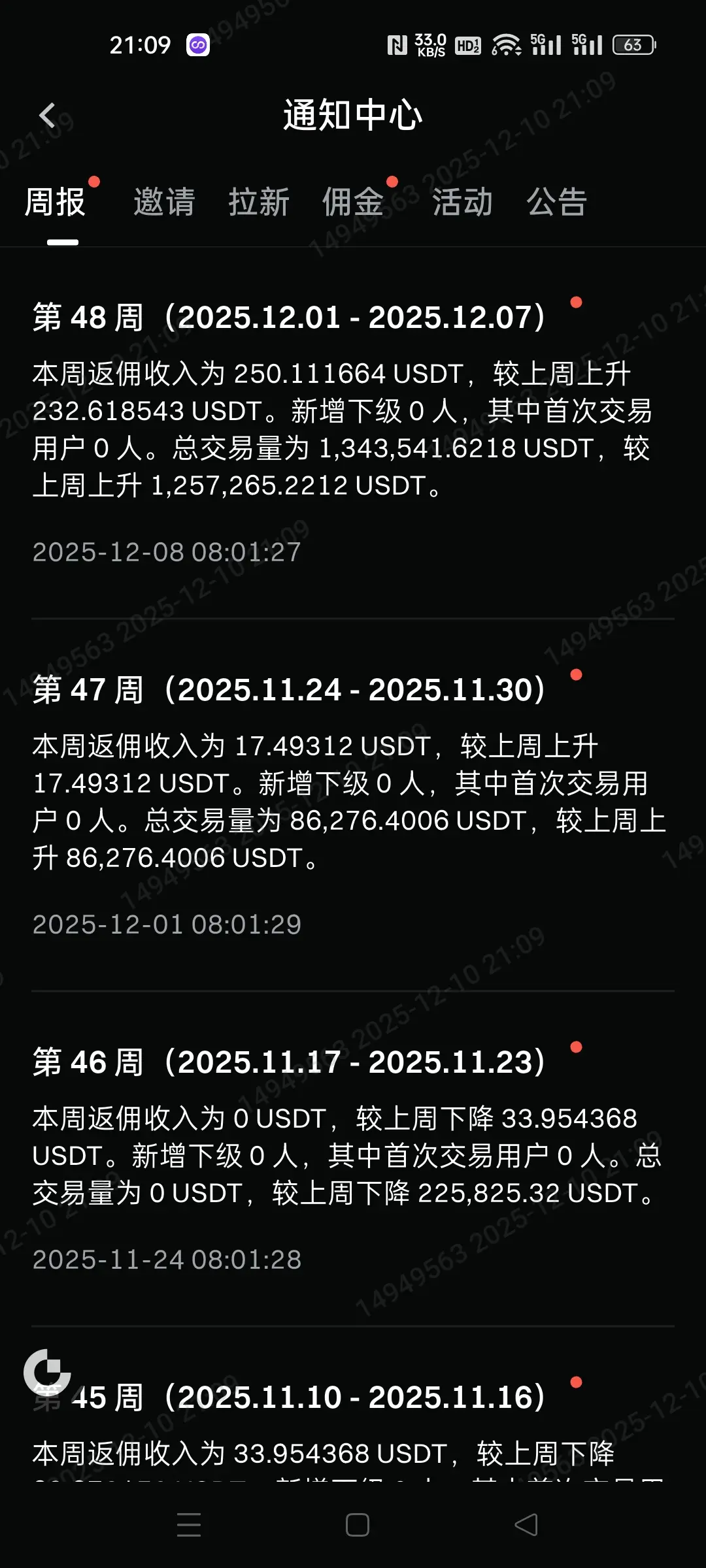
Task: Tap the back arrow to leave 通知中心
Action: click(47, 114)
